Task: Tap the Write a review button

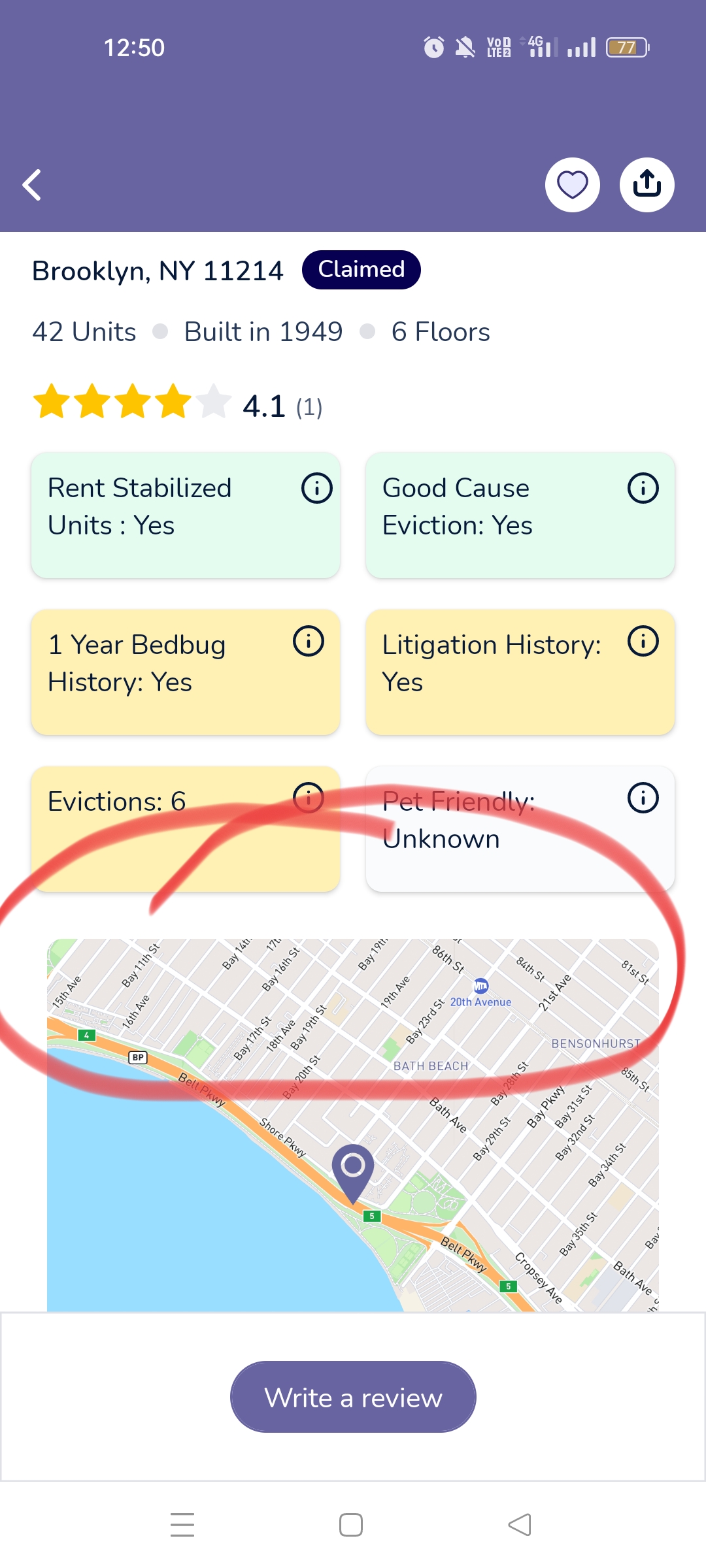Action: (353, 1397)
